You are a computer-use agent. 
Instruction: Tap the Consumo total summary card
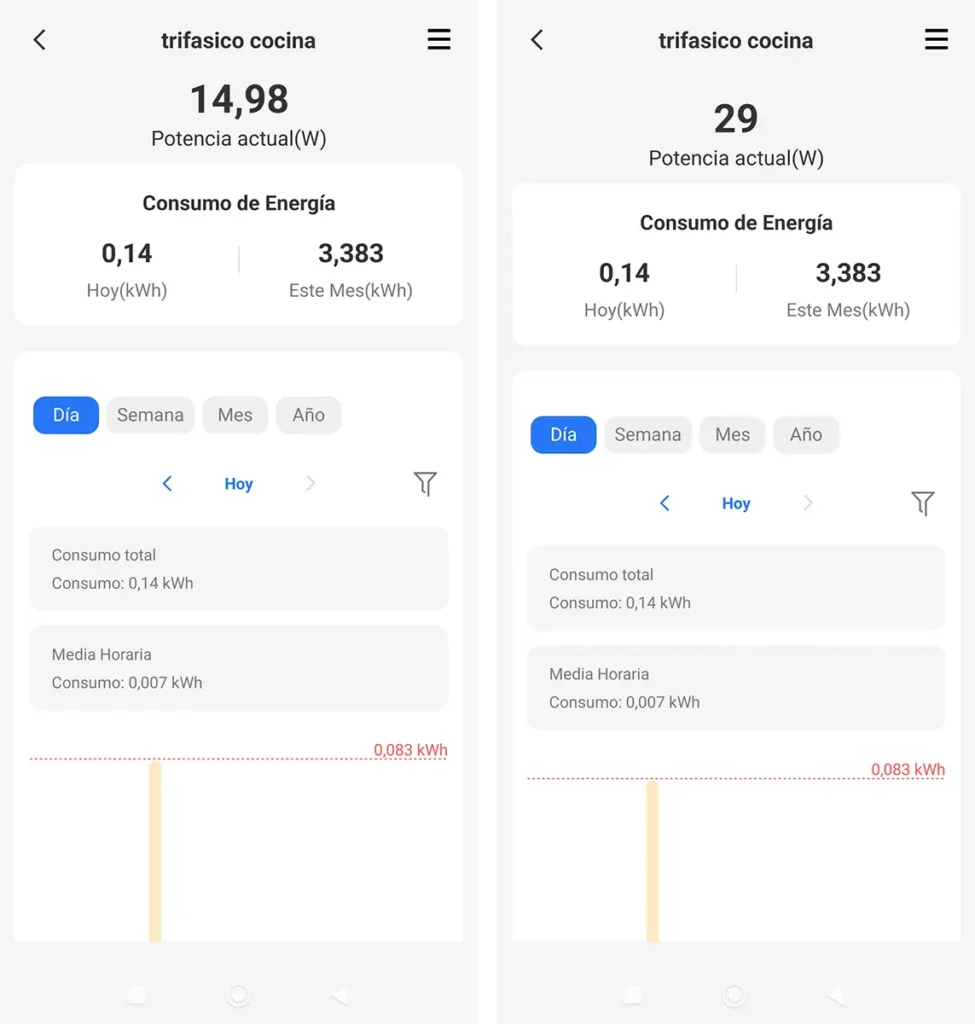click(x=238, y=568)
